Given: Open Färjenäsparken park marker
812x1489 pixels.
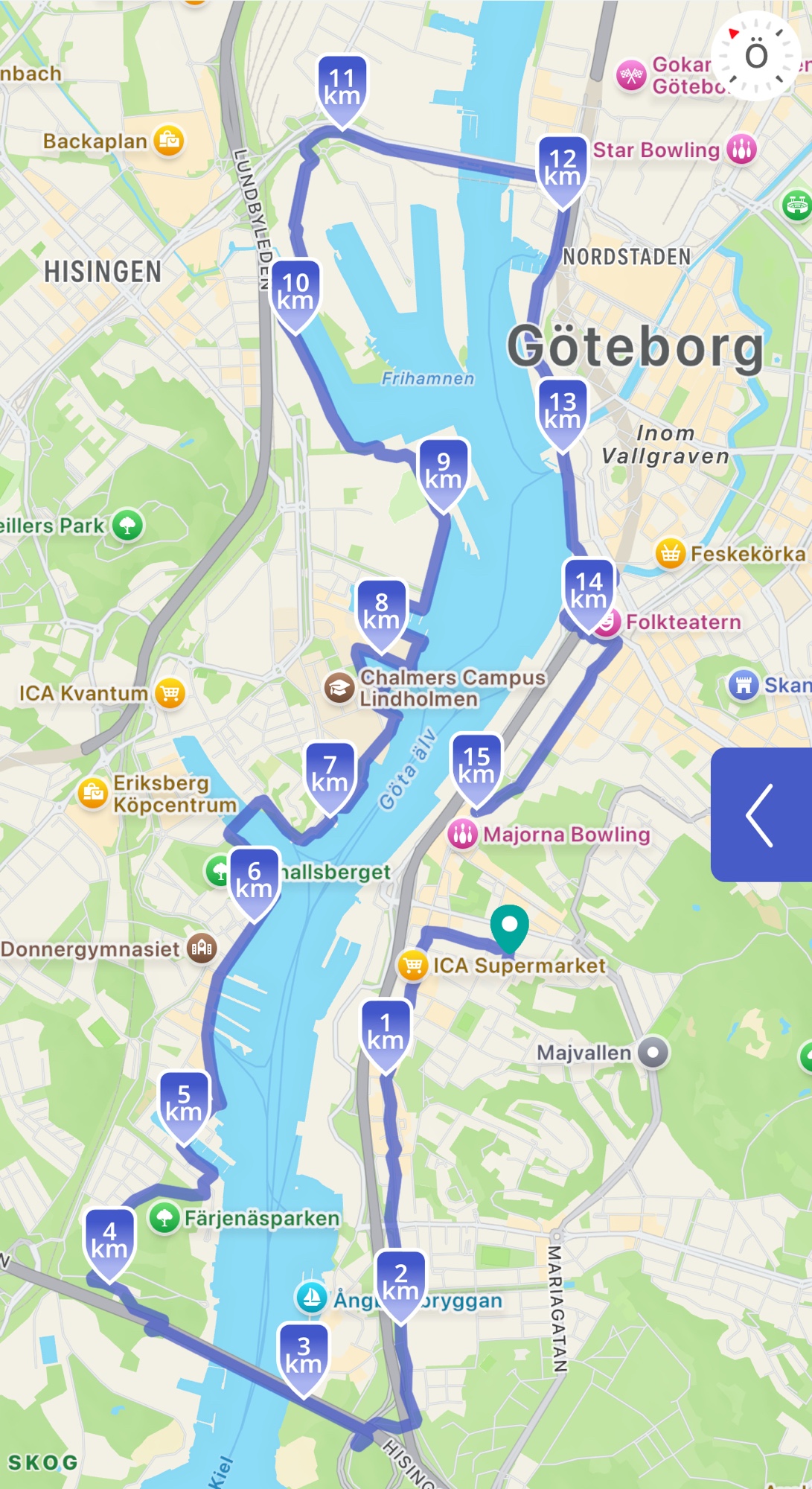Looking at the screenshot, I should [x=164, y=1219].
